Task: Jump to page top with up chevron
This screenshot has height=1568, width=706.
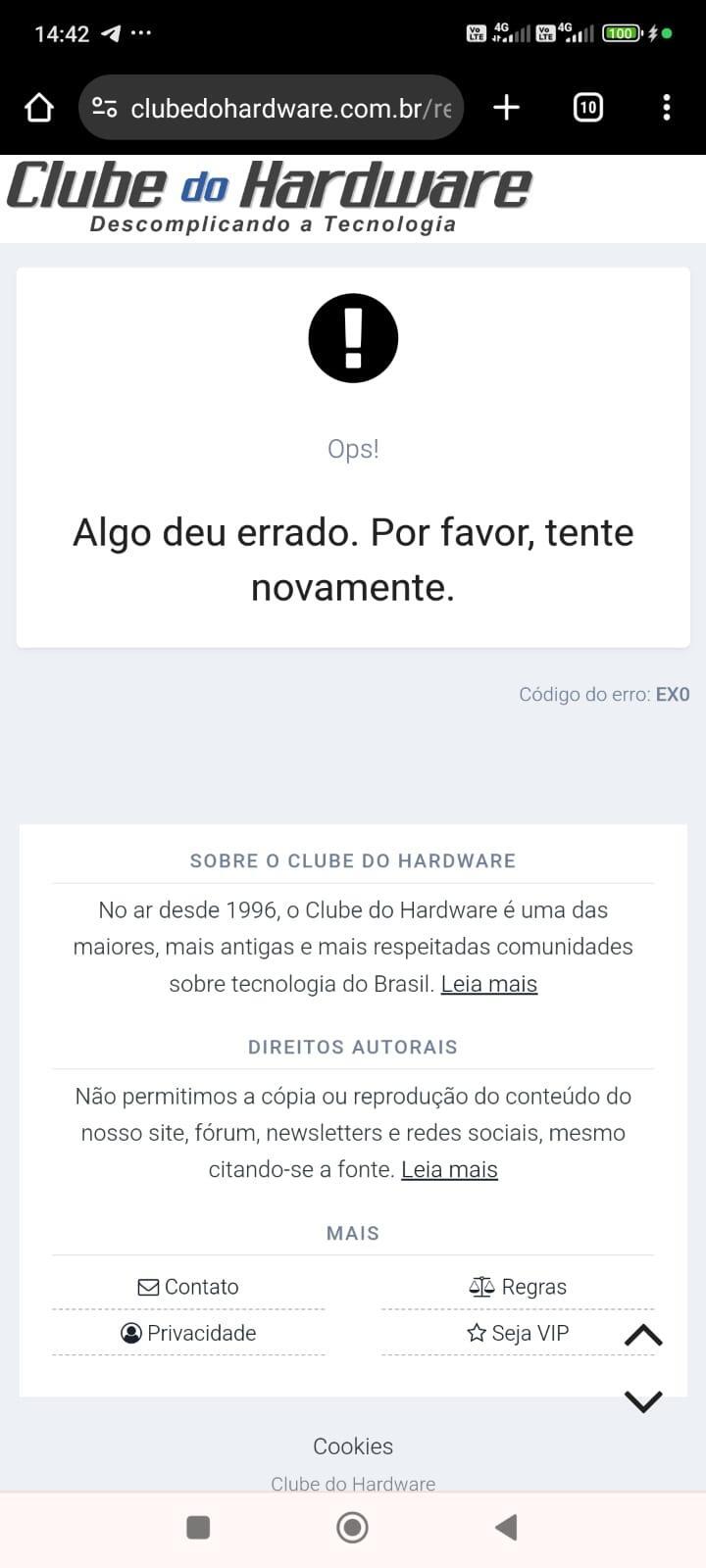Action: [x=643, y=1336]
